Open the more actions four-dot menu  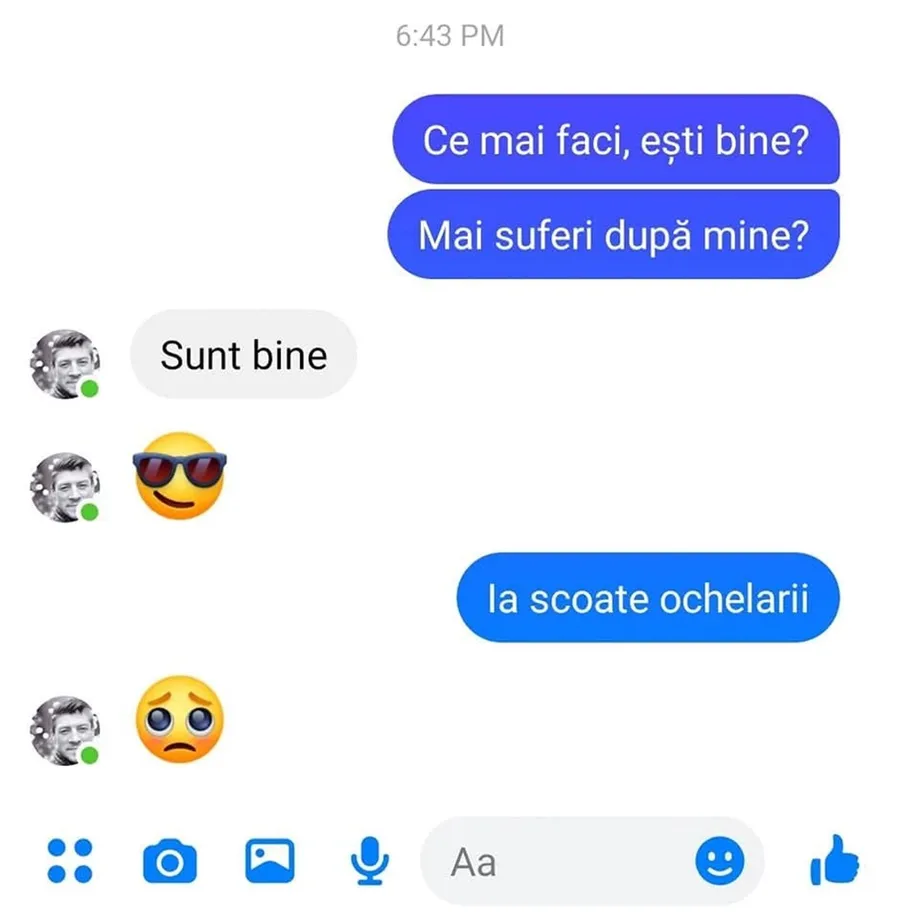[70, 860]
